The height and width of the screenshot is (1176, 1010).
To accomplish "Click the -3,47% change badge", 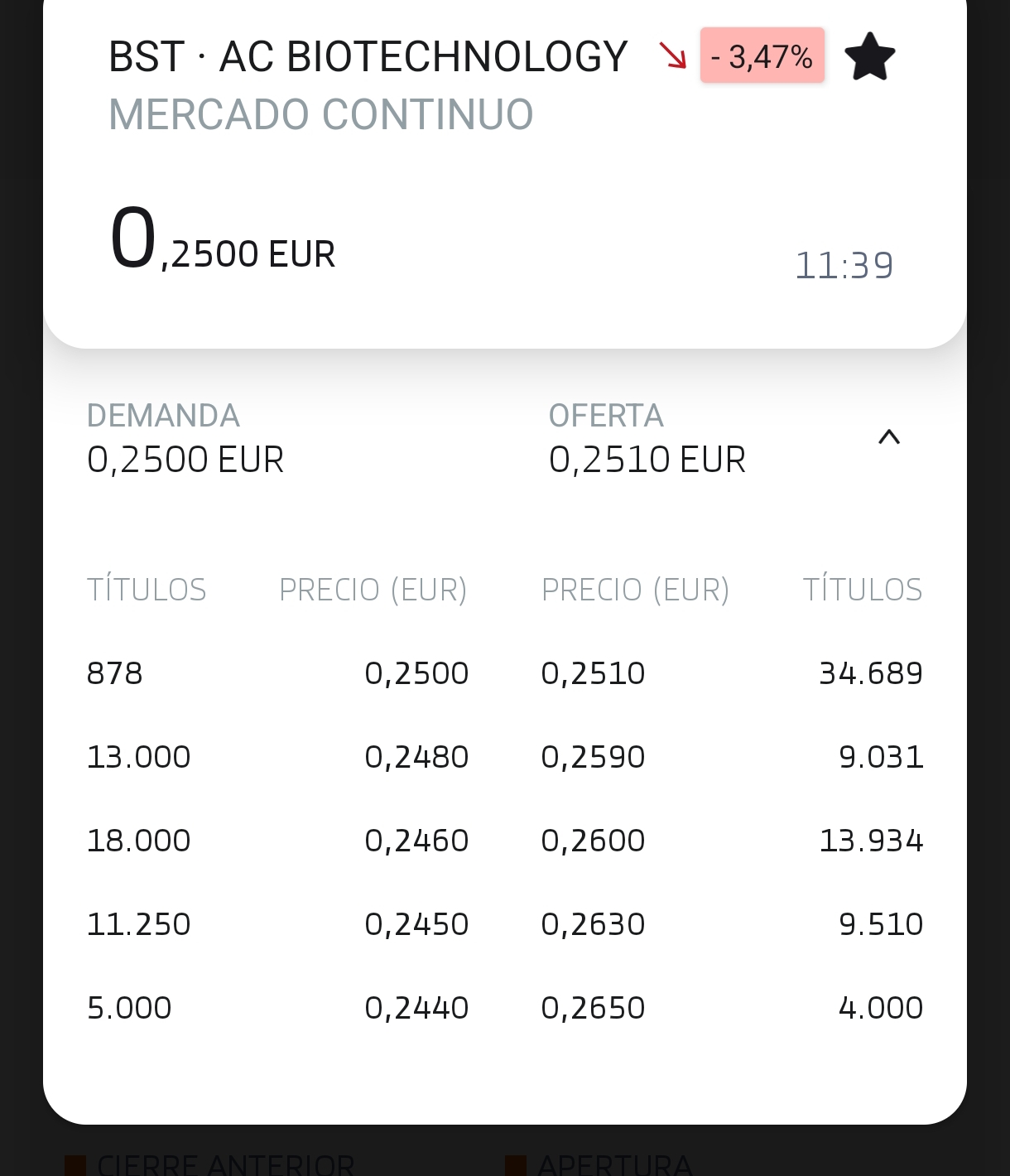I will pos(761,55).
